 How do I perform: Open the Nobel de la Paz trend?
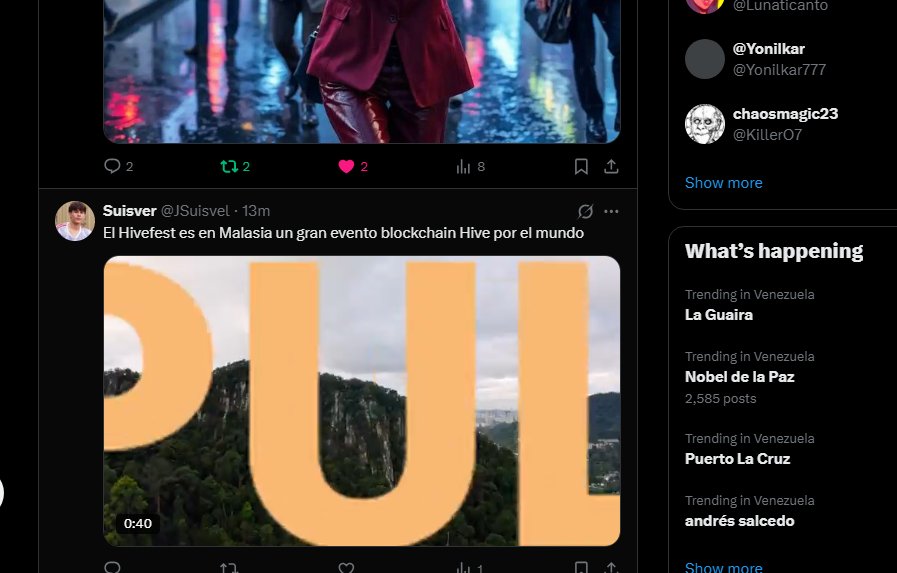click(739, 377)
